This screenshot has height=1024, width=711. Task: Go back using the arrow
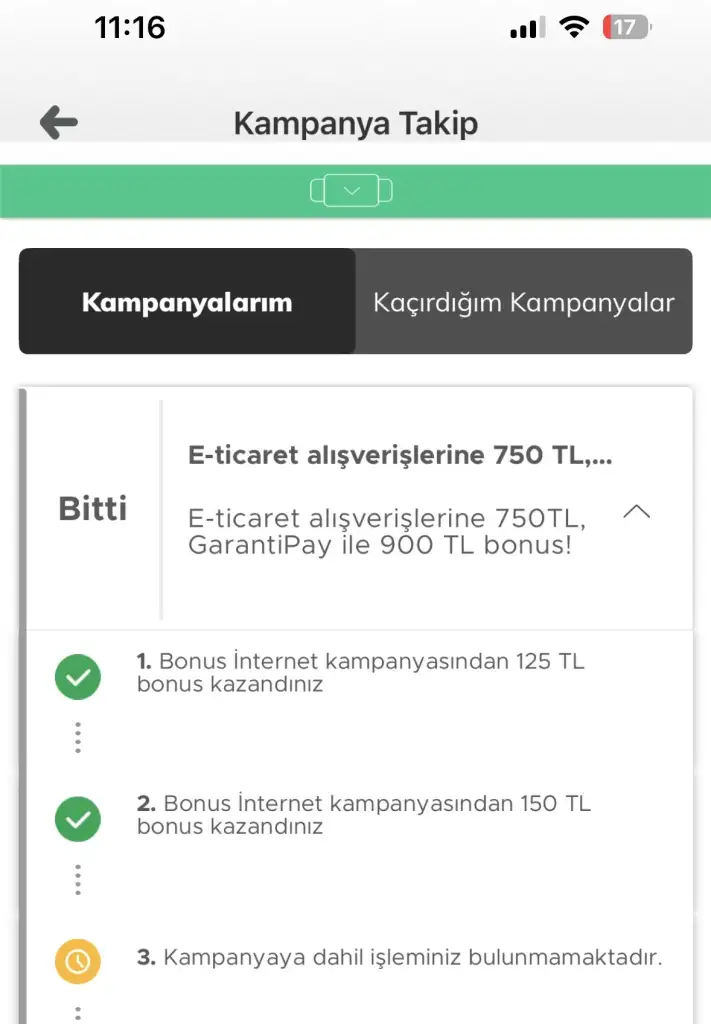click(58, 123)
